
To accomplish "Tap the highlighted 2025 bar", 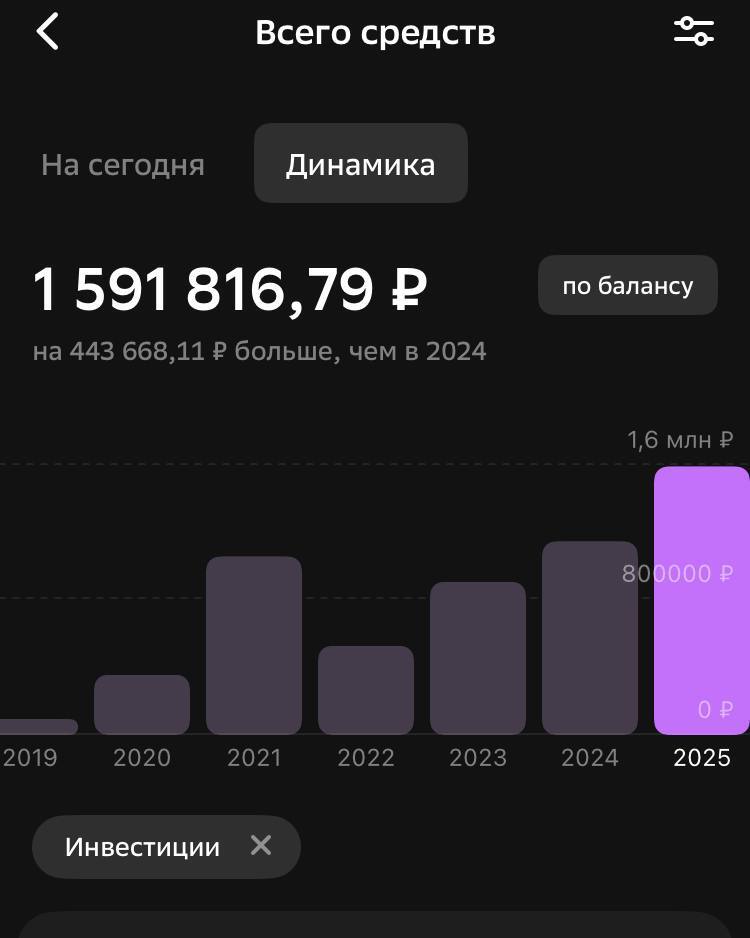I will [x=702, y=601].
